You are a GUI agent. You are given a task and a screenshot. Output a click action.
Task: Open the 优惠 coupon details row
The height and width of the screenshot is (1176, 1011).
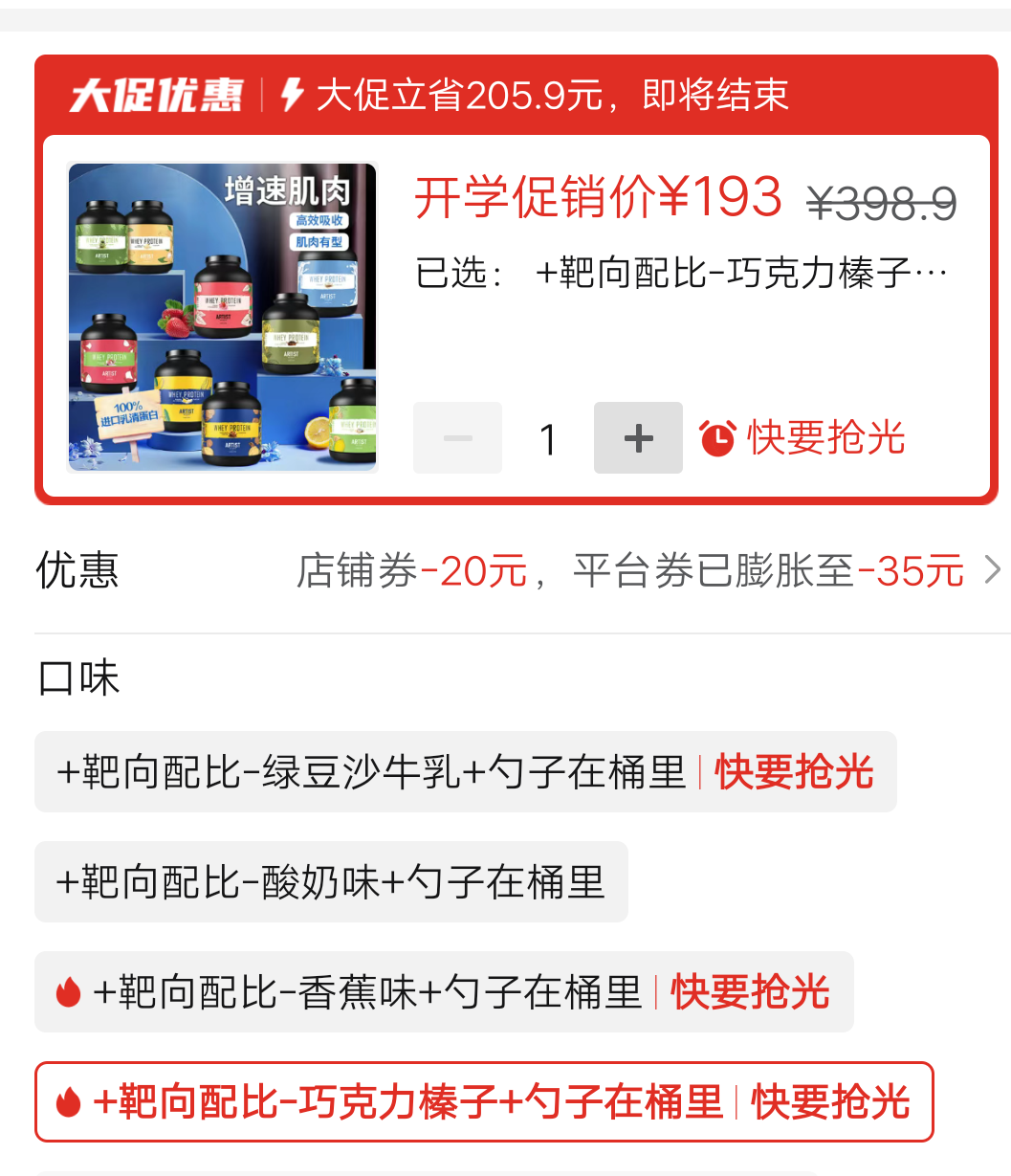pos(521,571)
